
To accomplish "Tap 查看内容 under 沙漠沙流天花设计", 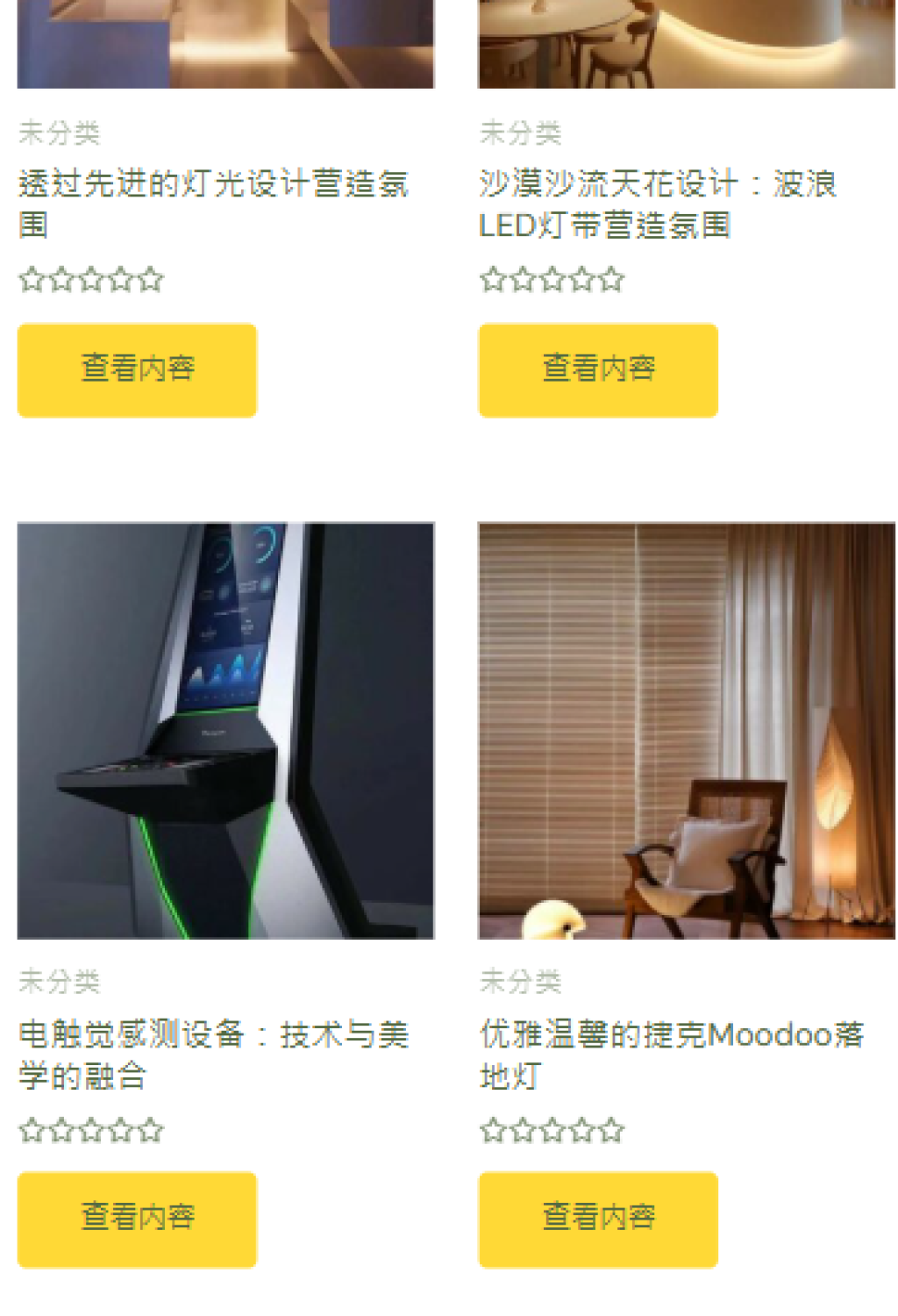I will 598,369.
